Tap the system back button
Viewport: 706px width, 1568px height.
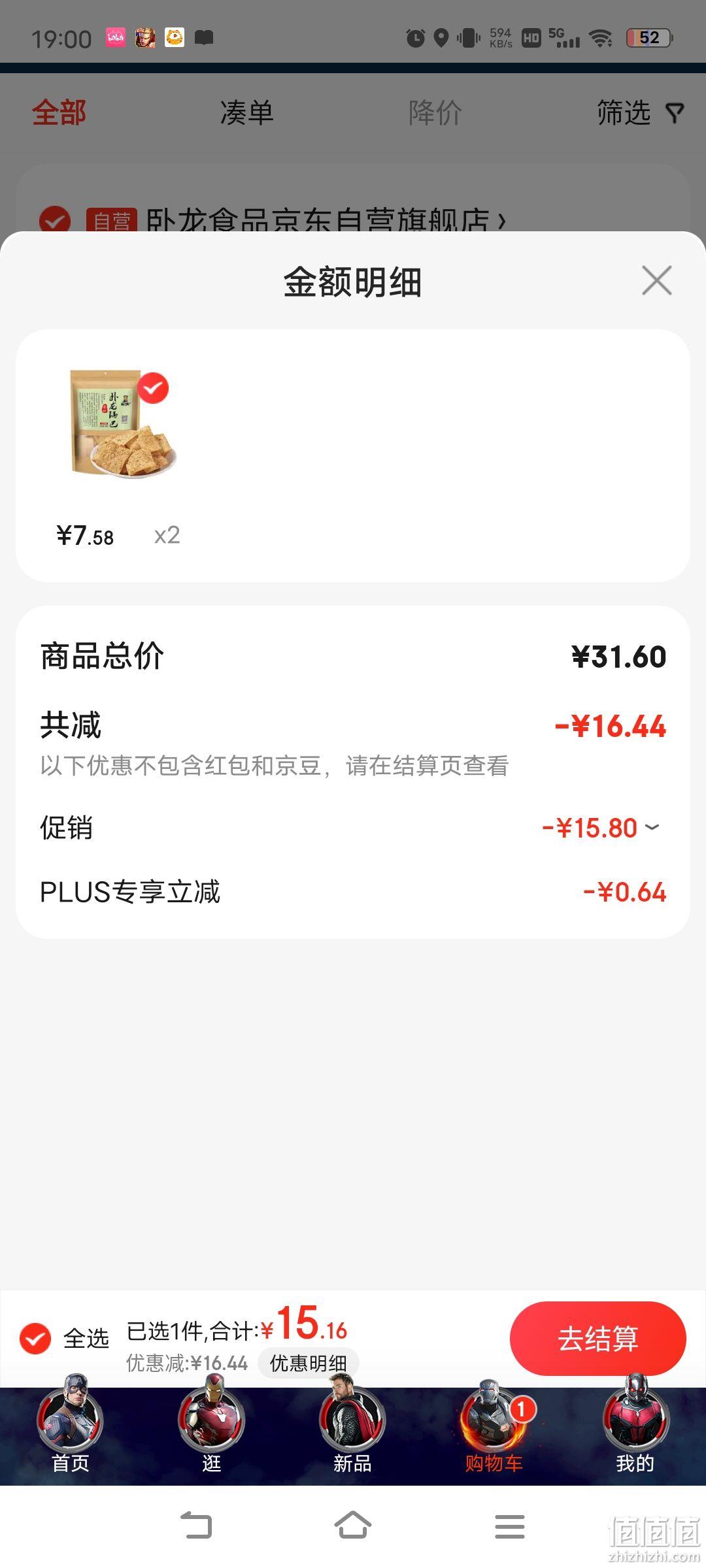[x=196, y=1526]
